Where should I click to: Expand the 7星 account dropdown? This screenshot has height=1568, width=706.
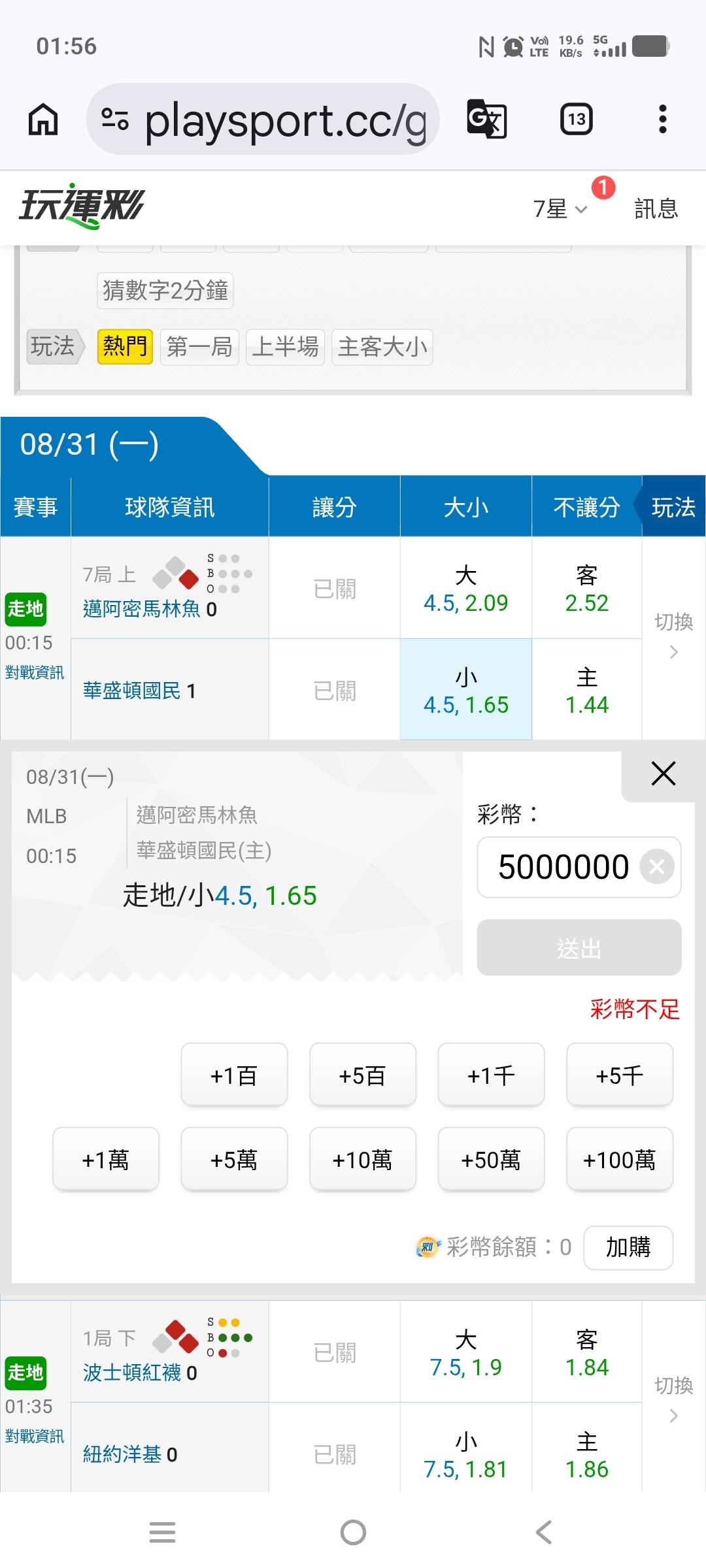point(561,209)
